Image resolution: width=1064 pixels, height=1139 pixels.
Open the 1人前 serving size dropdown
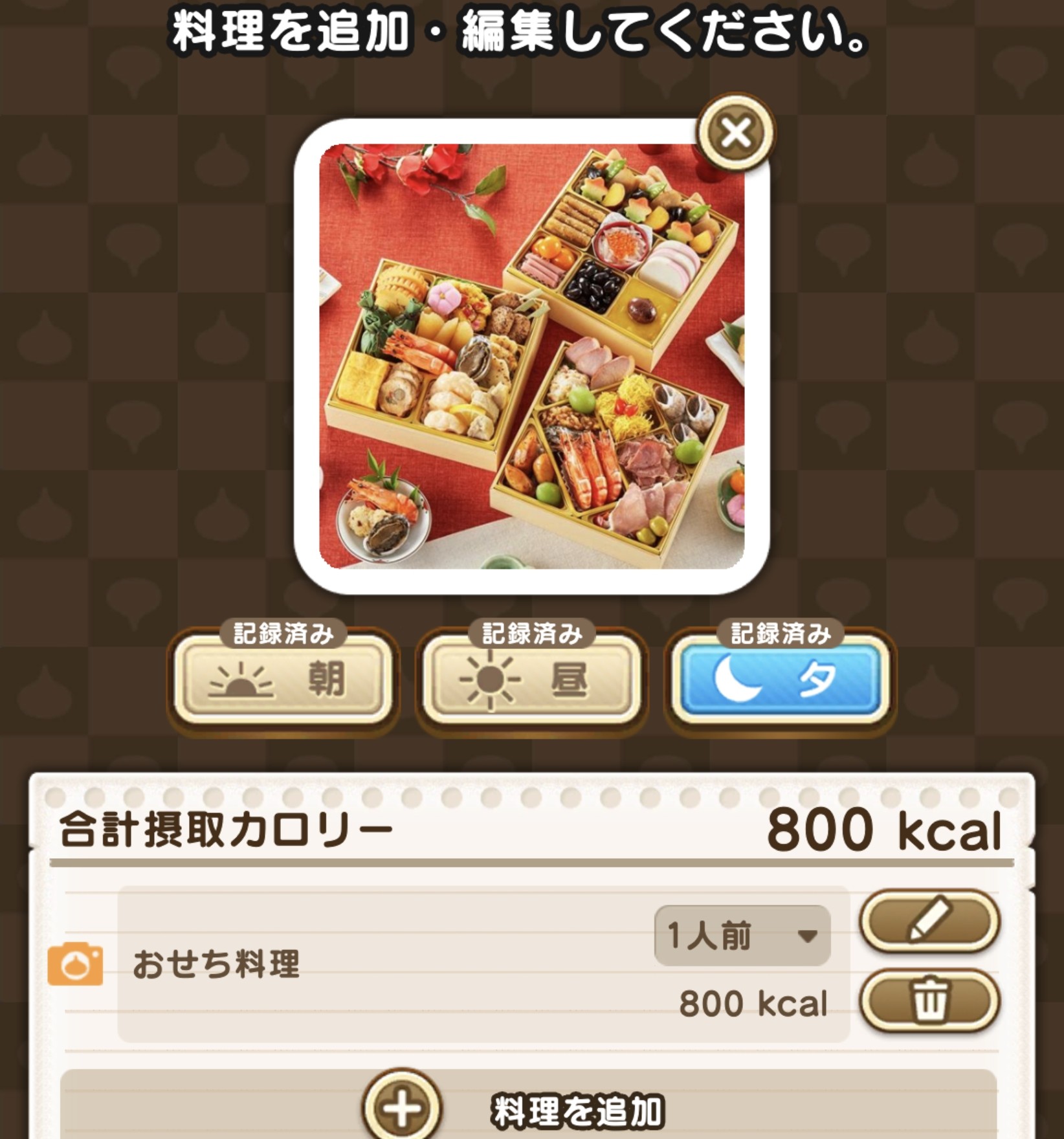(x=742, y=936)
